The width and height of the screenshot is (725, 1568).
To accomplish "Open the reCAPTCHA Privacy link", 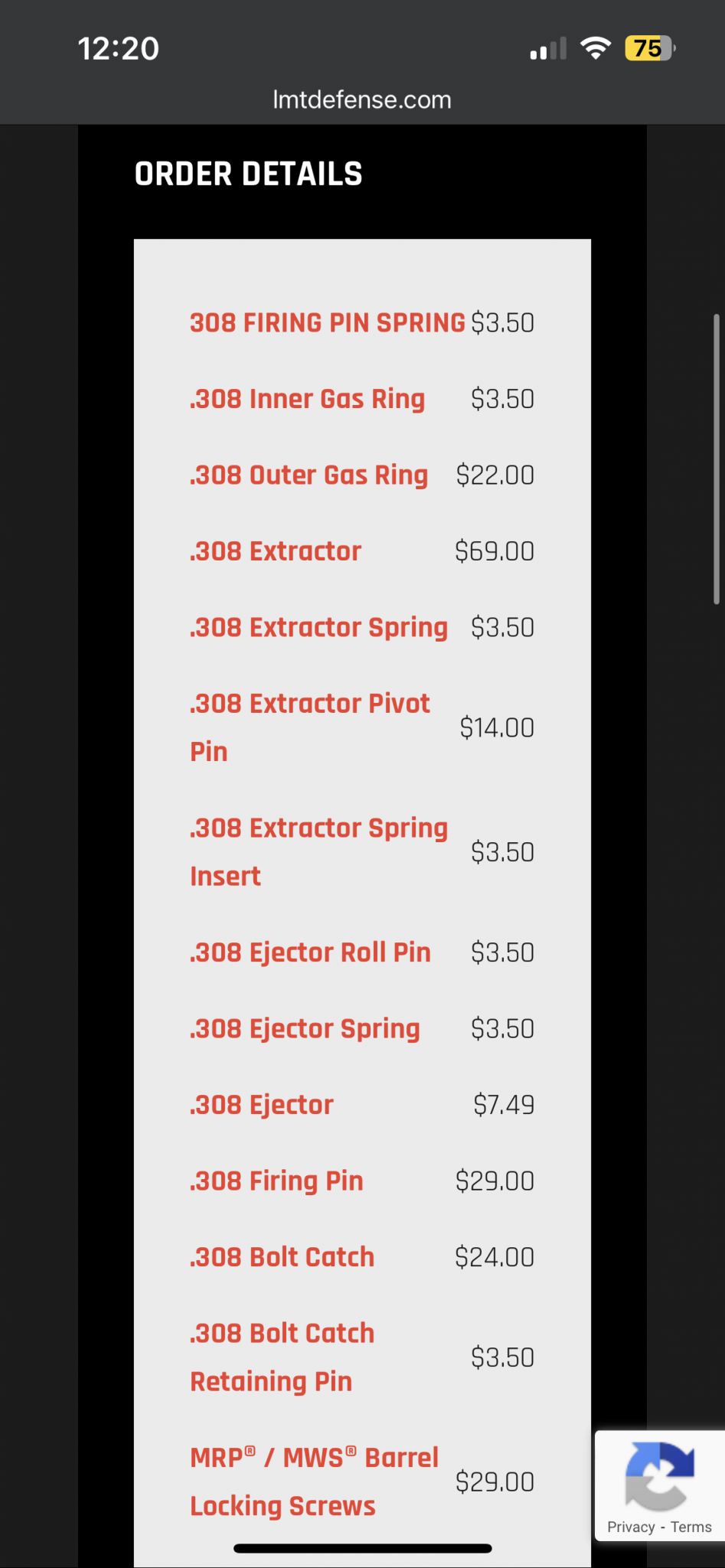I will tap(630, 1527).
